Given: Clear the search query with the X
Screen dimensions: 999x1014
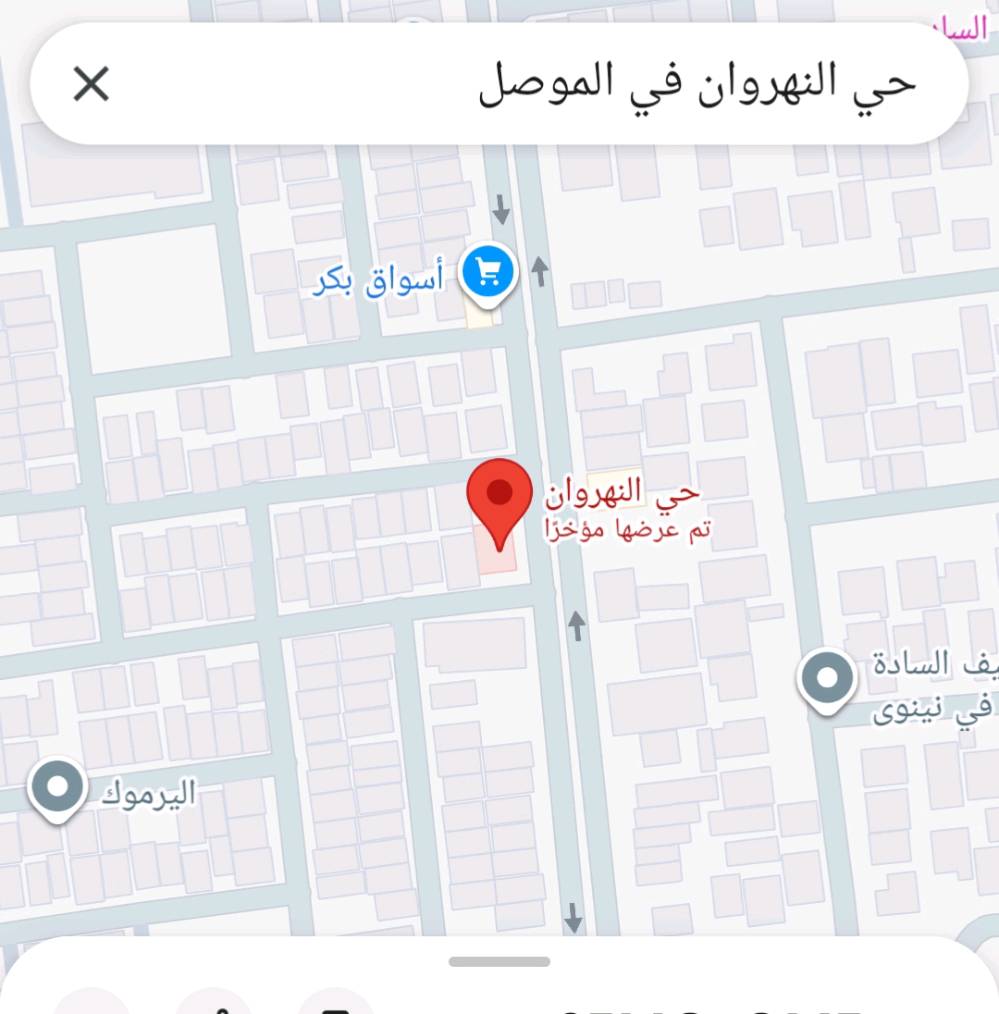Looking at the screenshot, I should [x=91, y=85].
